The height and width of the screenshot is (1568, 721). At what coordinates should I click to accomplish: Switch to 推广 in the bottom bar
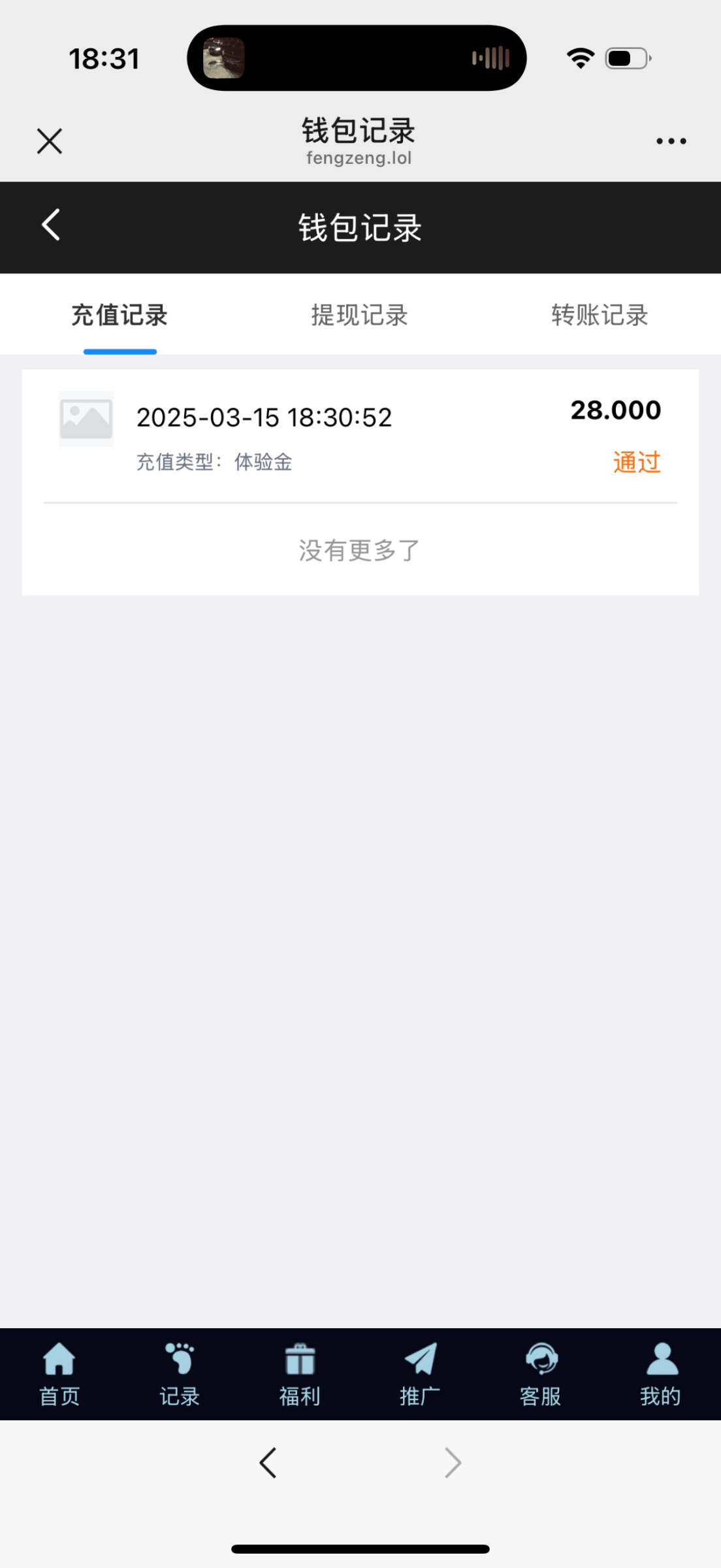420,1375
